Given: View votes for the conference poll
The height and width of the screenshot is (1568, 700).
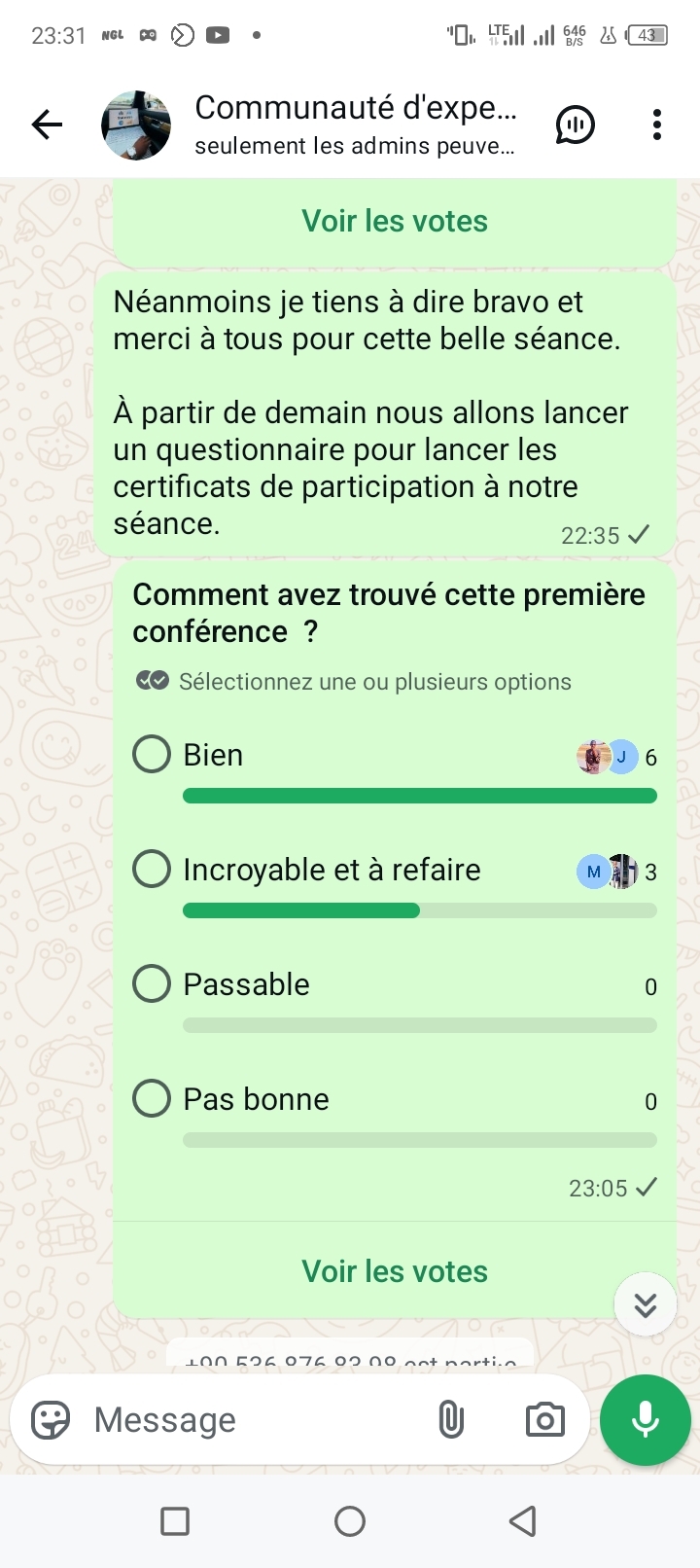Looking at the screenshot, I should [x=395, y=1271].
